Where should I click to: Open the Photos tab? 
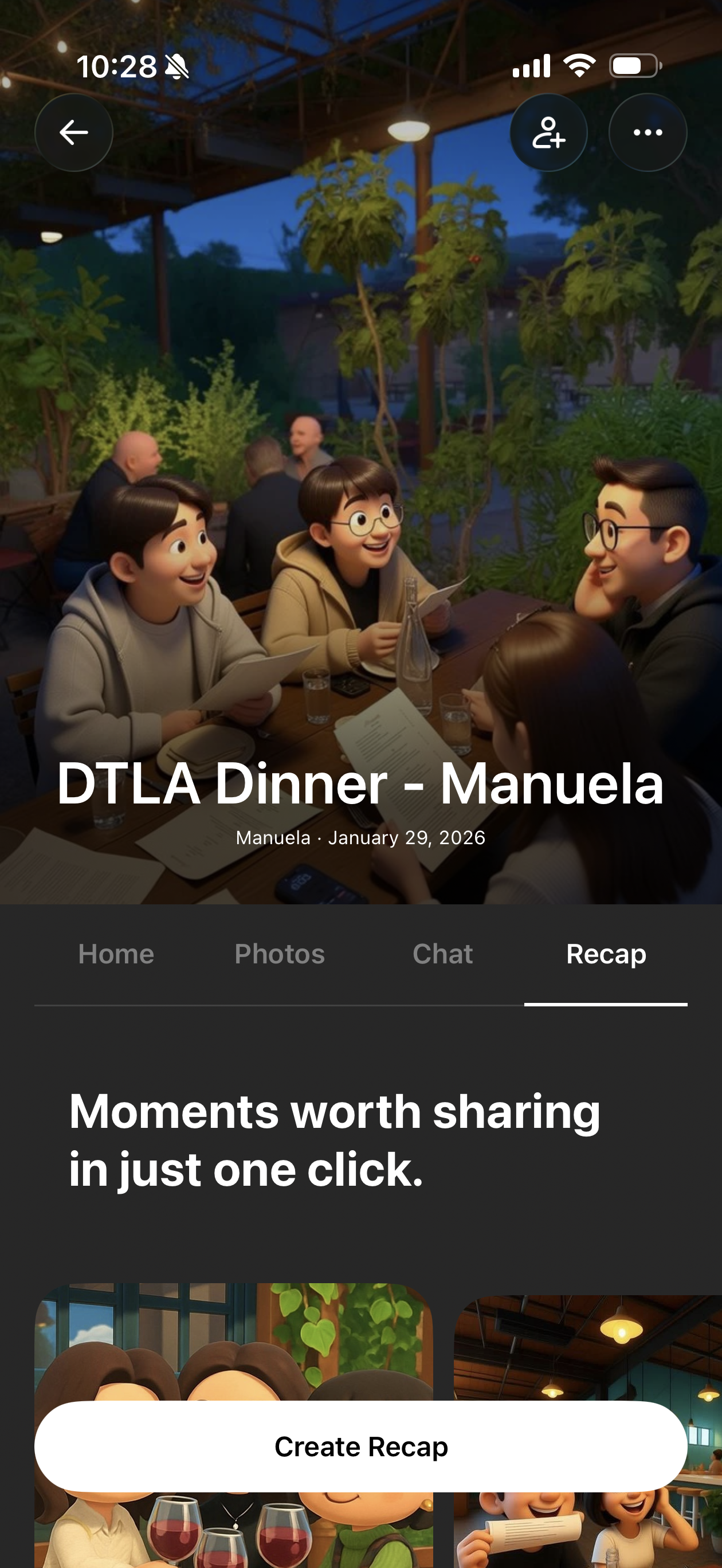point(280,954)
